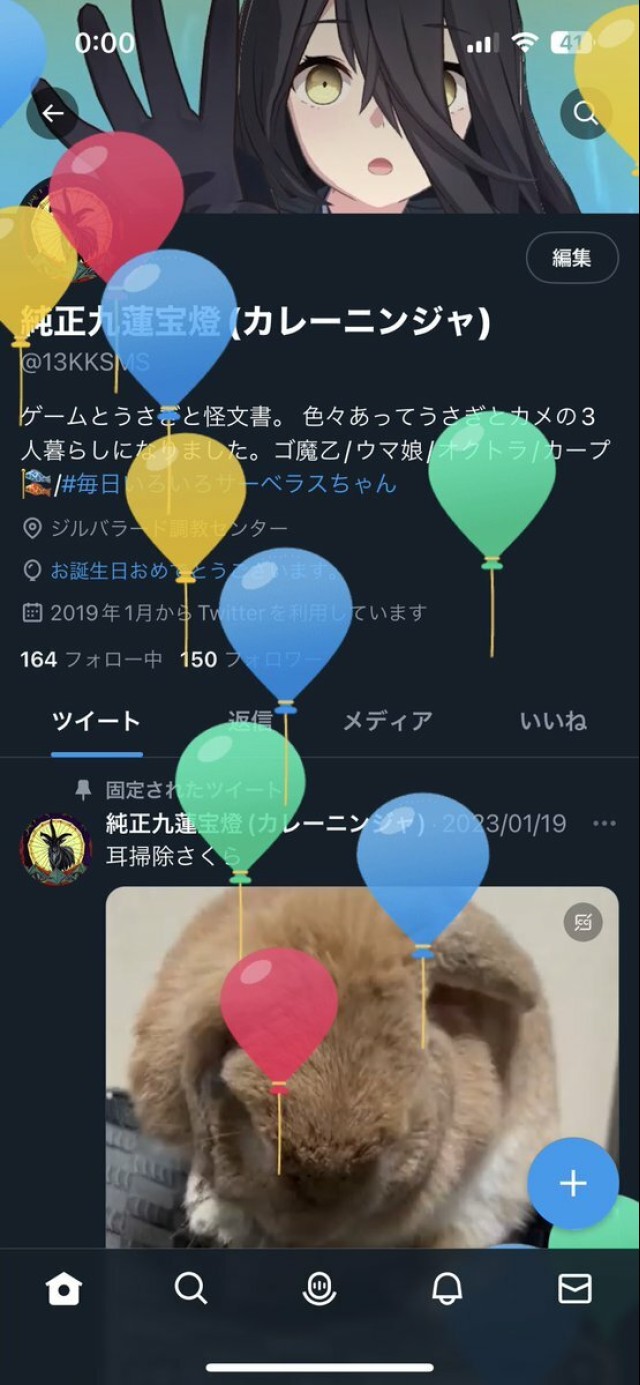Select the ツイート tab
The width and height of the screenshot is (640, 1385).
(x=96, y=721)
